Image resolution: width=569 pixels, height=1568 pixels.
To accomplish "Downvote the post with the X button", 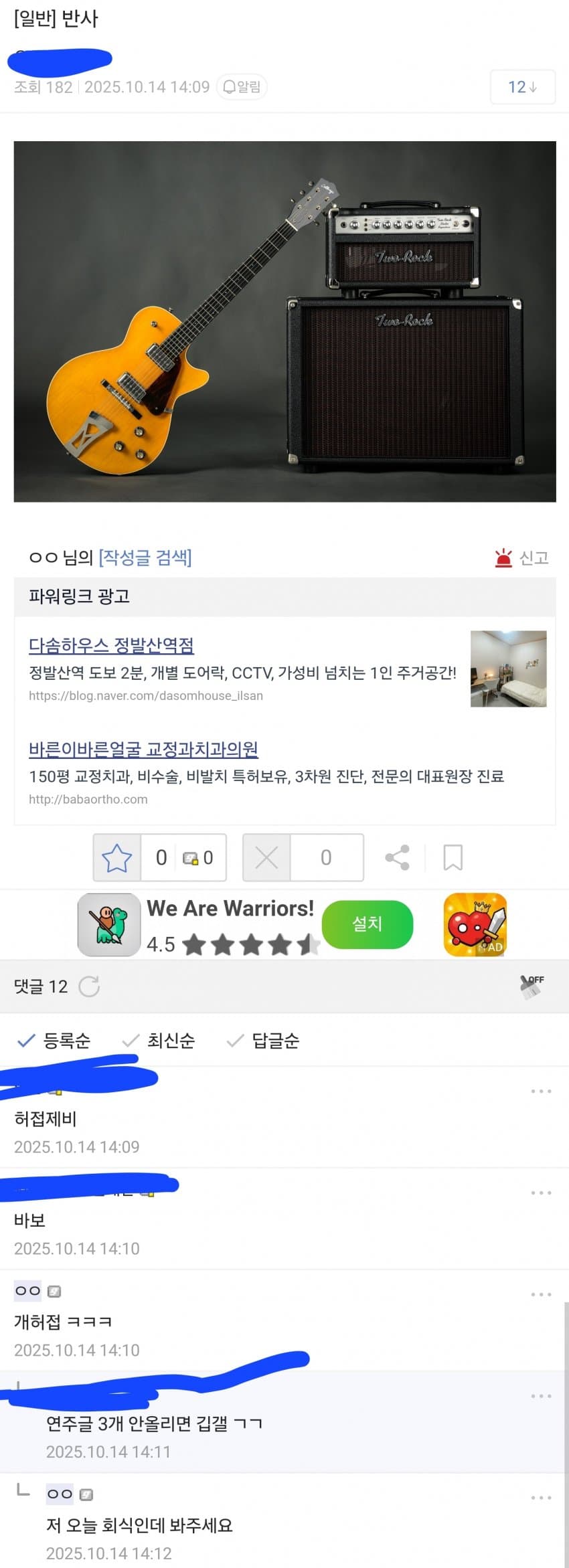I will pos(266,857).
